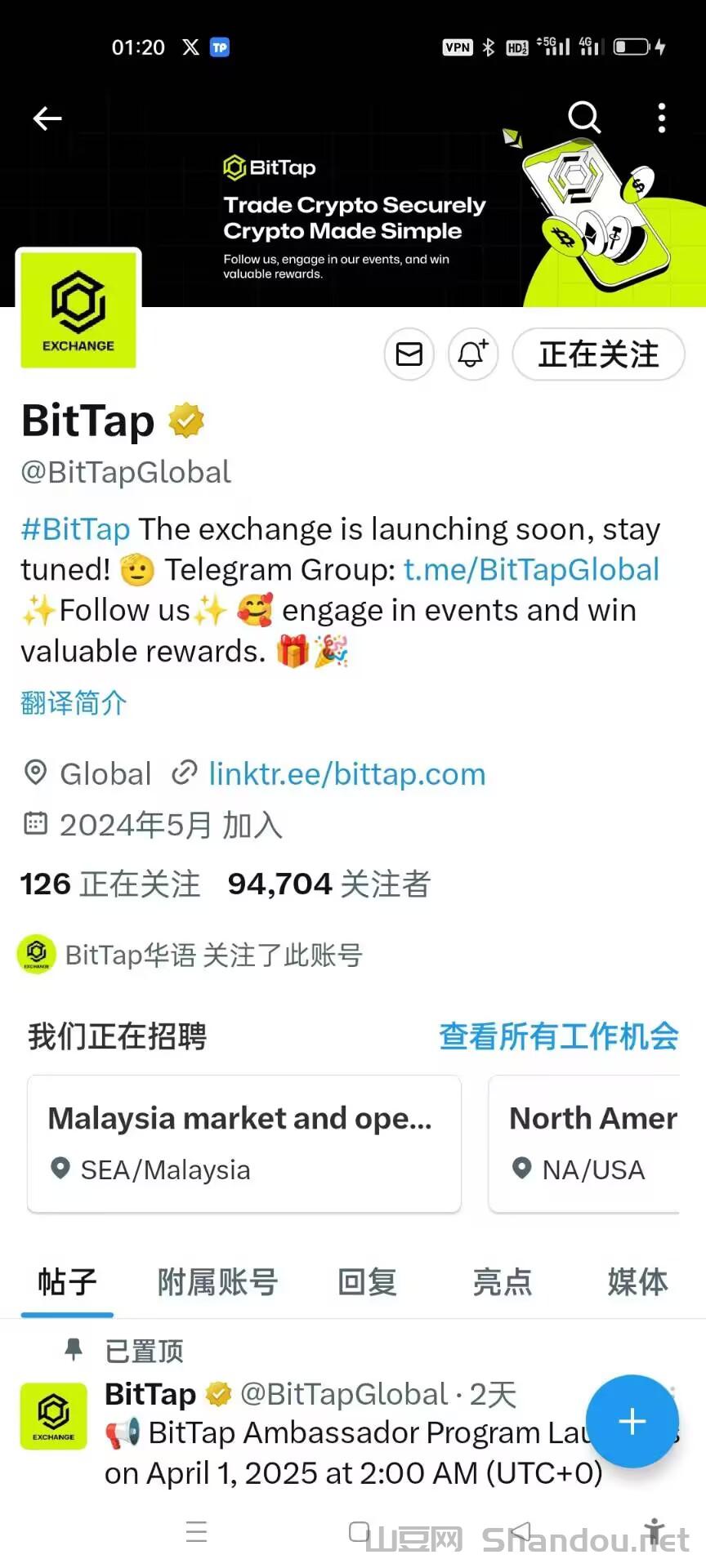Switch to the 回复 replies tab
706x1568 pixels.
click(x=367, y=1282)
